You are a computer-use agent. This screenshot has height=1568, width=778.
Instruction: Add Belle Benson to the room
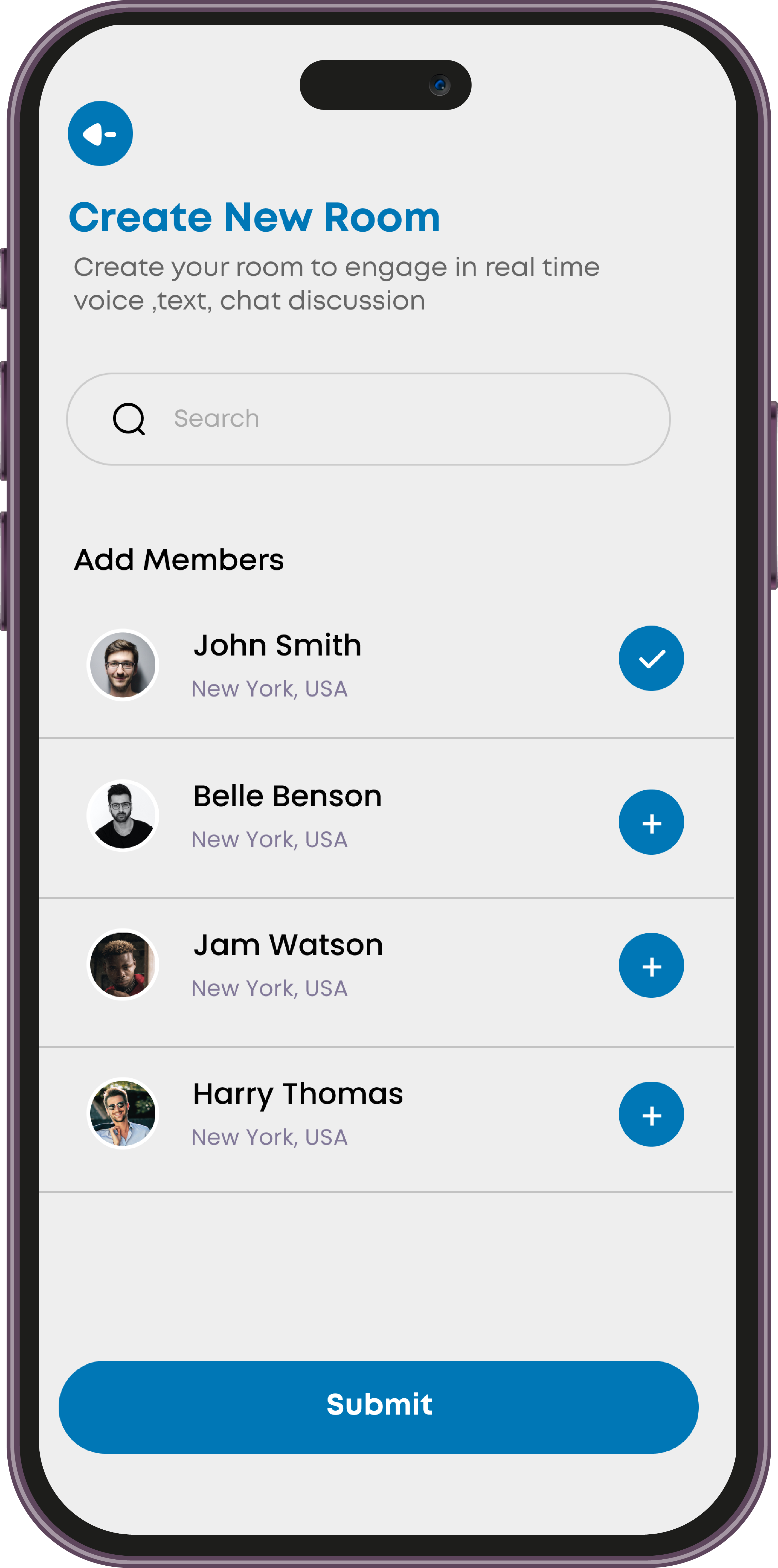(x=651, y=822)
